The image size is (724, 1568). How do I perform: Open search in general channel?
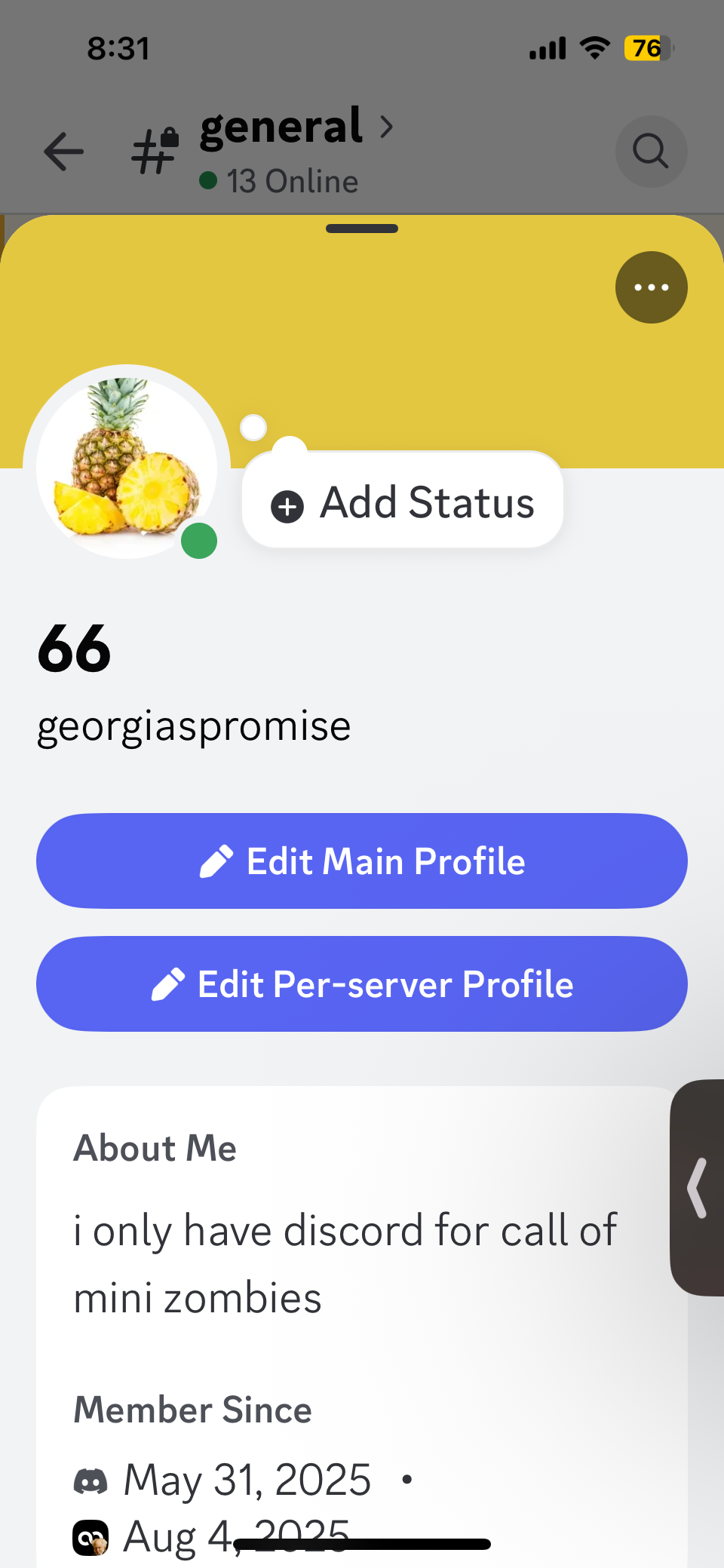651,152
